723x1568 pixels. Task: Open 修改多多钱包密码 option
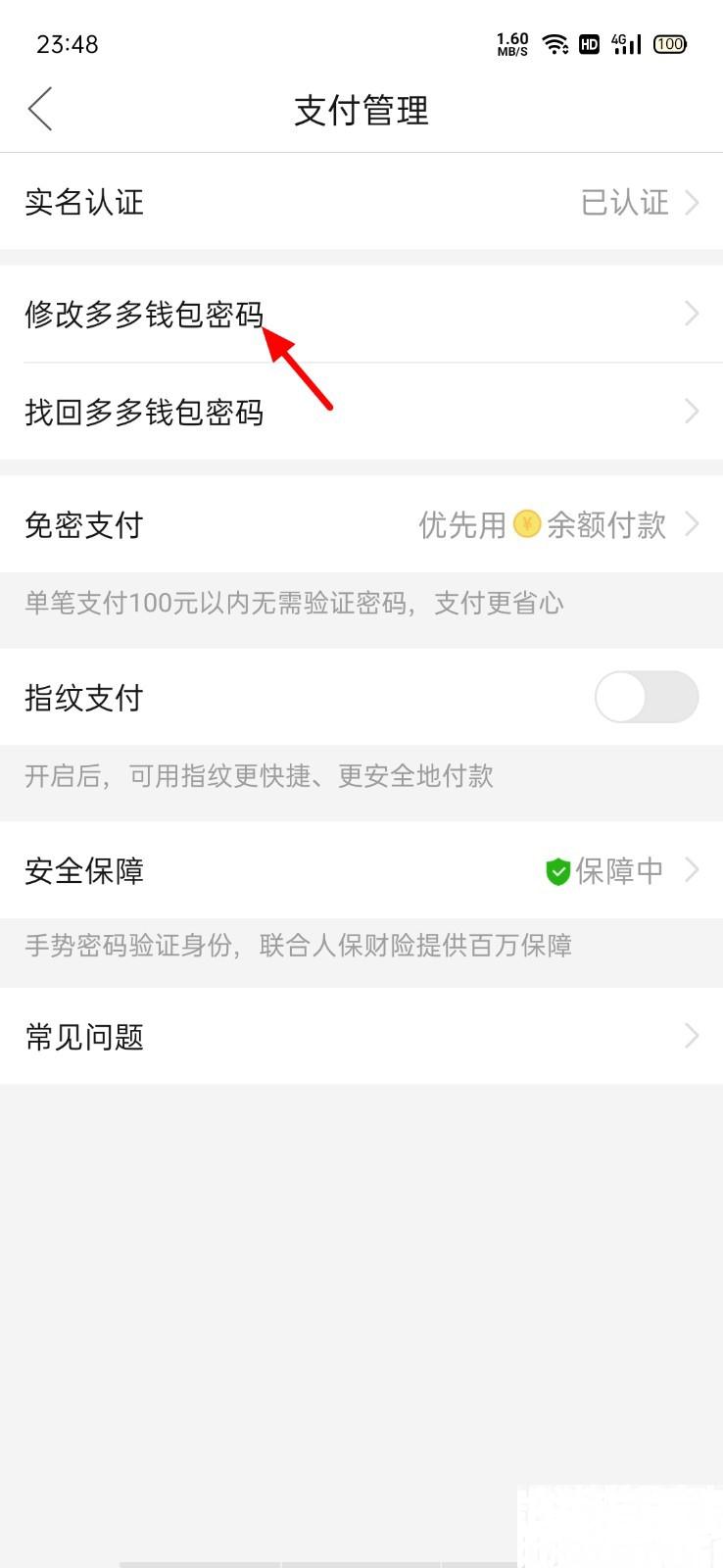point(361,314)
